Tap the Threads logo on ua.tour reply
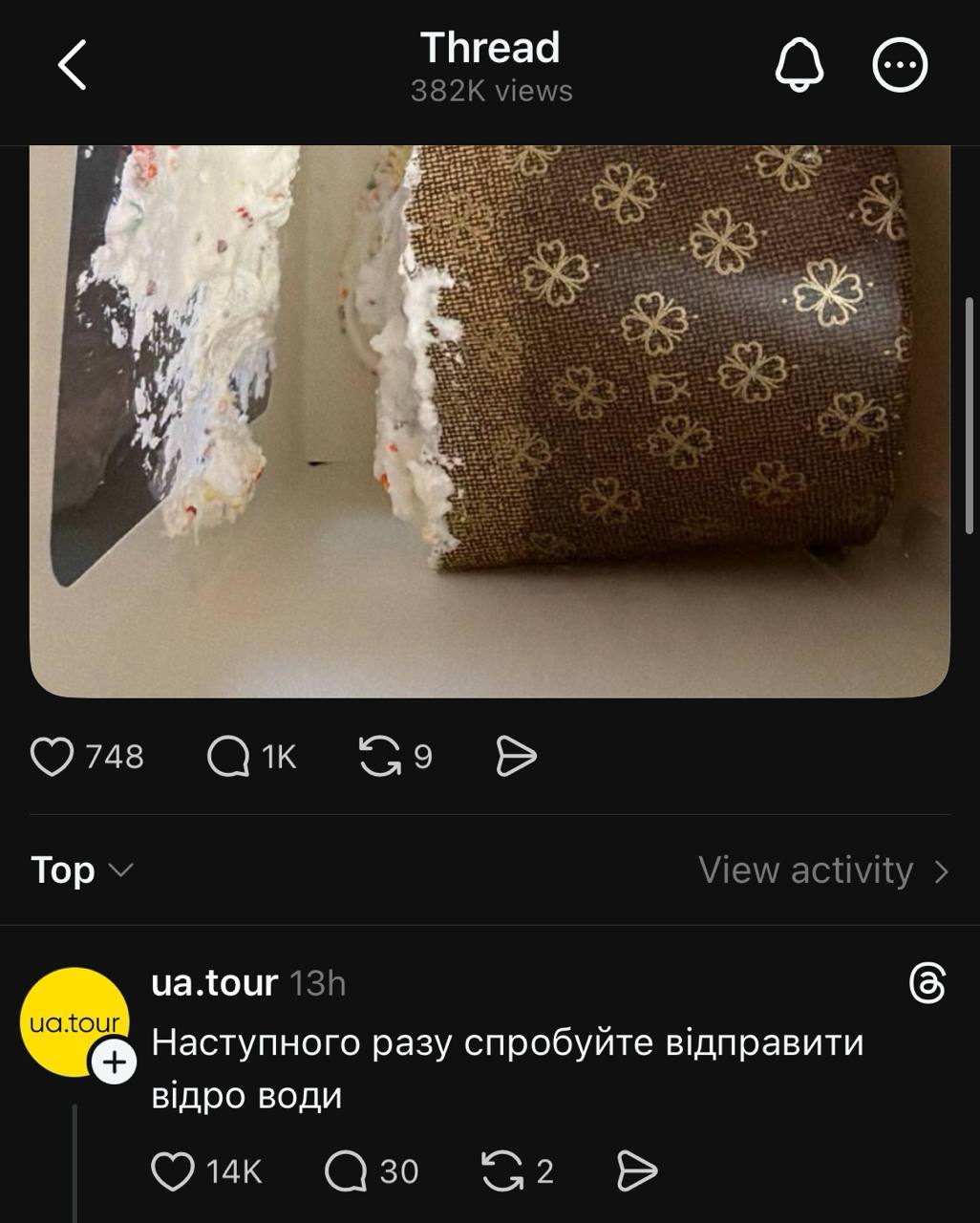The image size is (980, 1223). (x=927, y=983)
